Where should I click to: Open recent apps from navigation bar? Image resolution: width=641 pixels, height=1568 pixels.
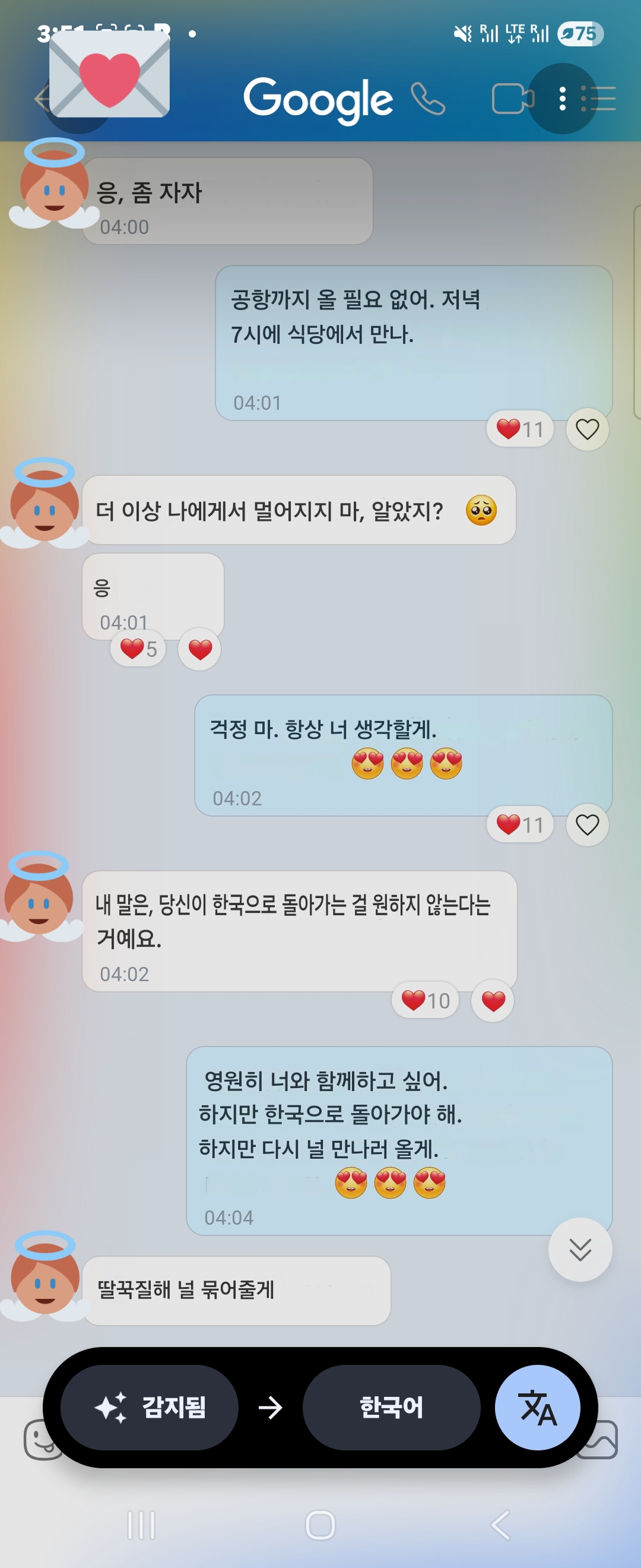[141, 1525]
